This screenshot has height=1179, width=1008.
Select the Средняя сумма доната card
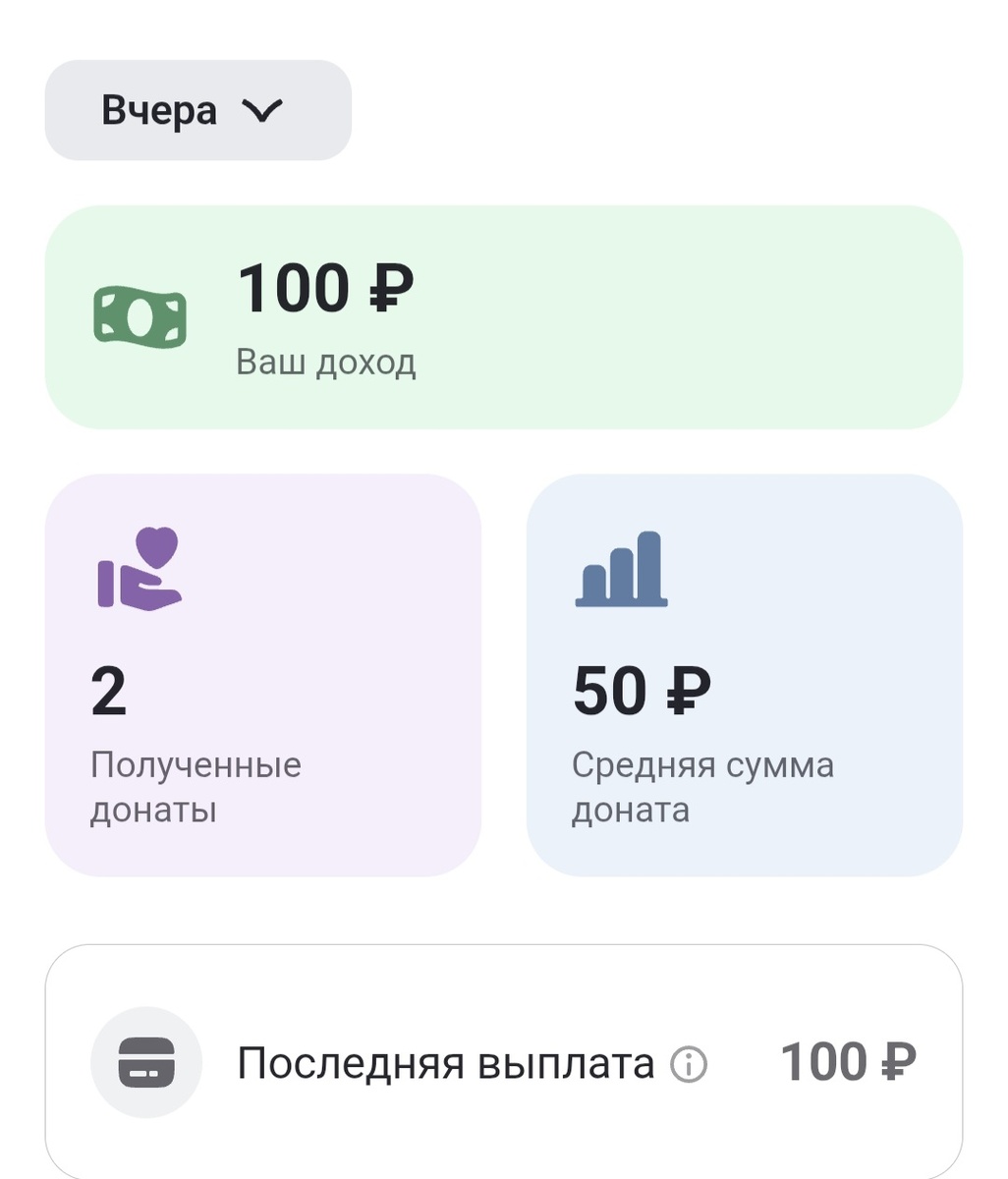[744, 675]
